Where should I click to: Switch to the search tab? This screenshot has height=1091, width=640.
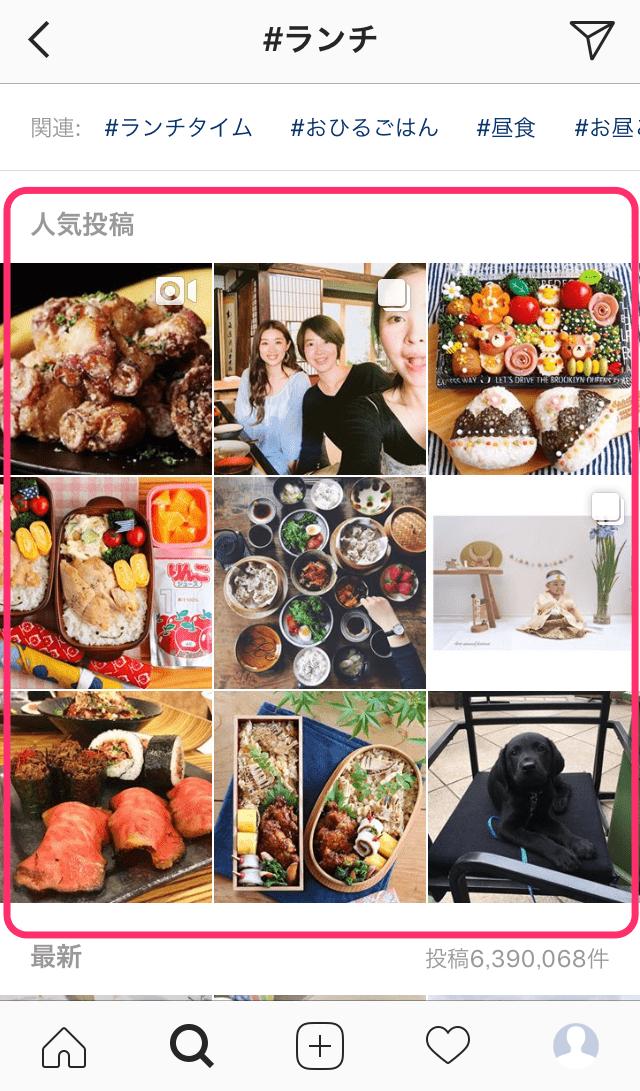click(191, 1046)
